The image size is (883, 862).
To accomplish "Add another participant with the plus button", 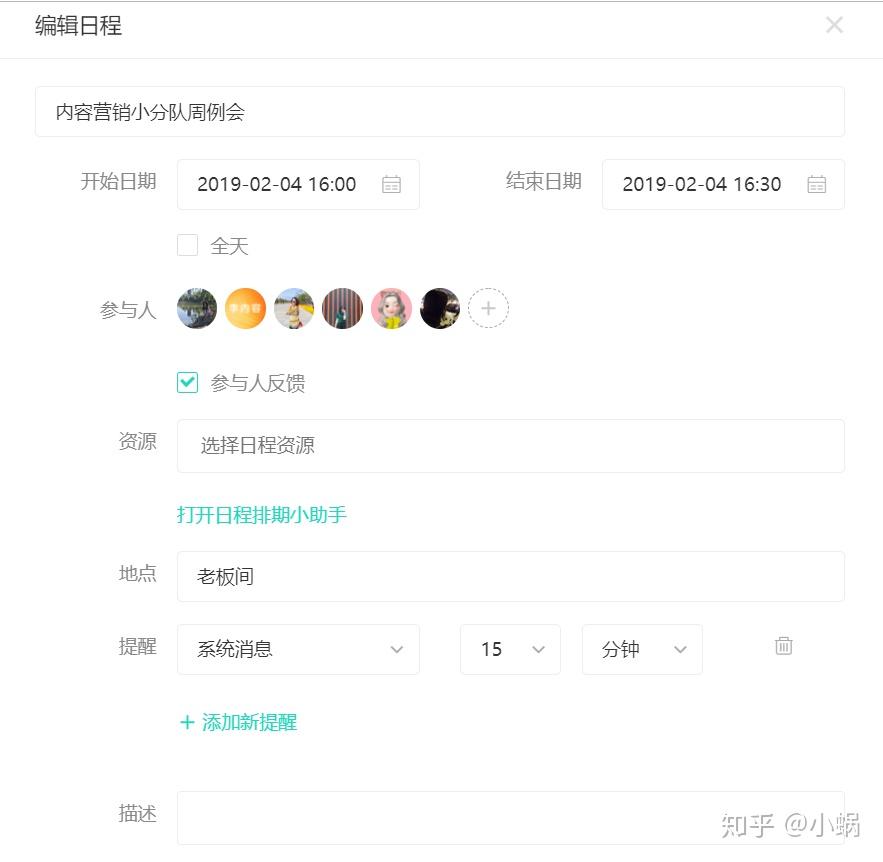I will [x=488, y=309].
